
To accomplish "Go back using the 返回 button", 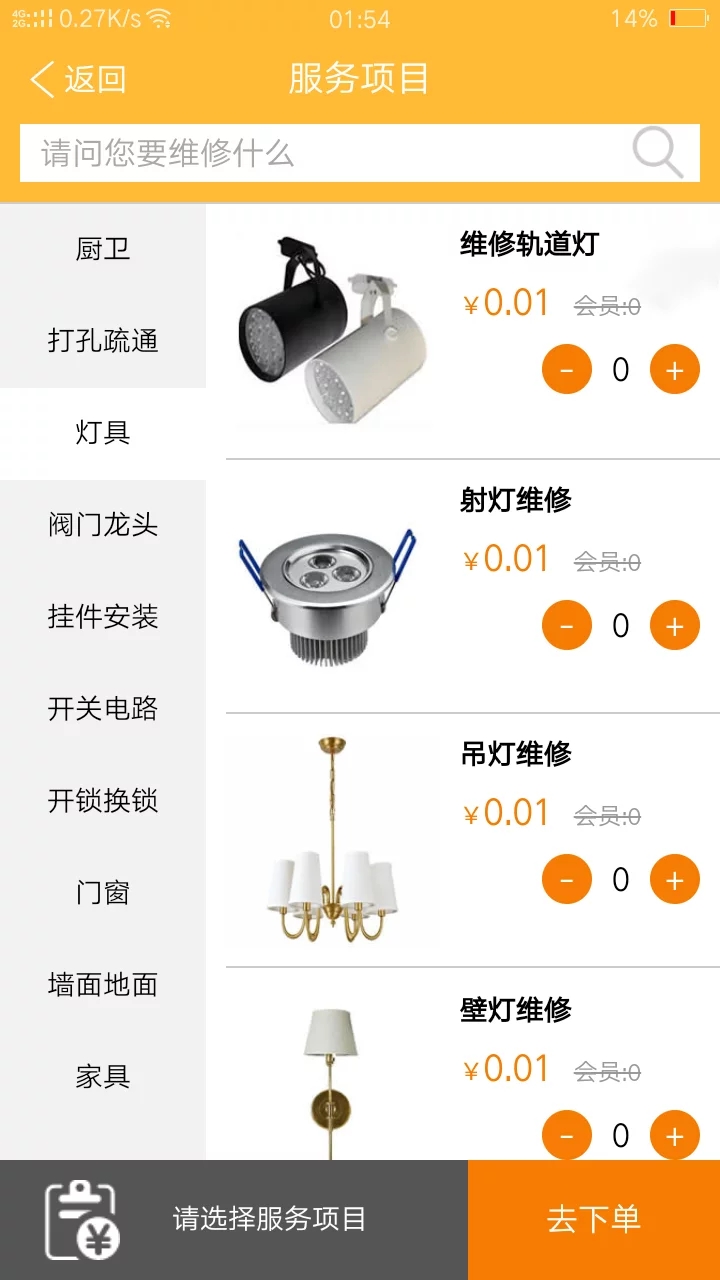I will pyautogui.click(x=78, y=79).
